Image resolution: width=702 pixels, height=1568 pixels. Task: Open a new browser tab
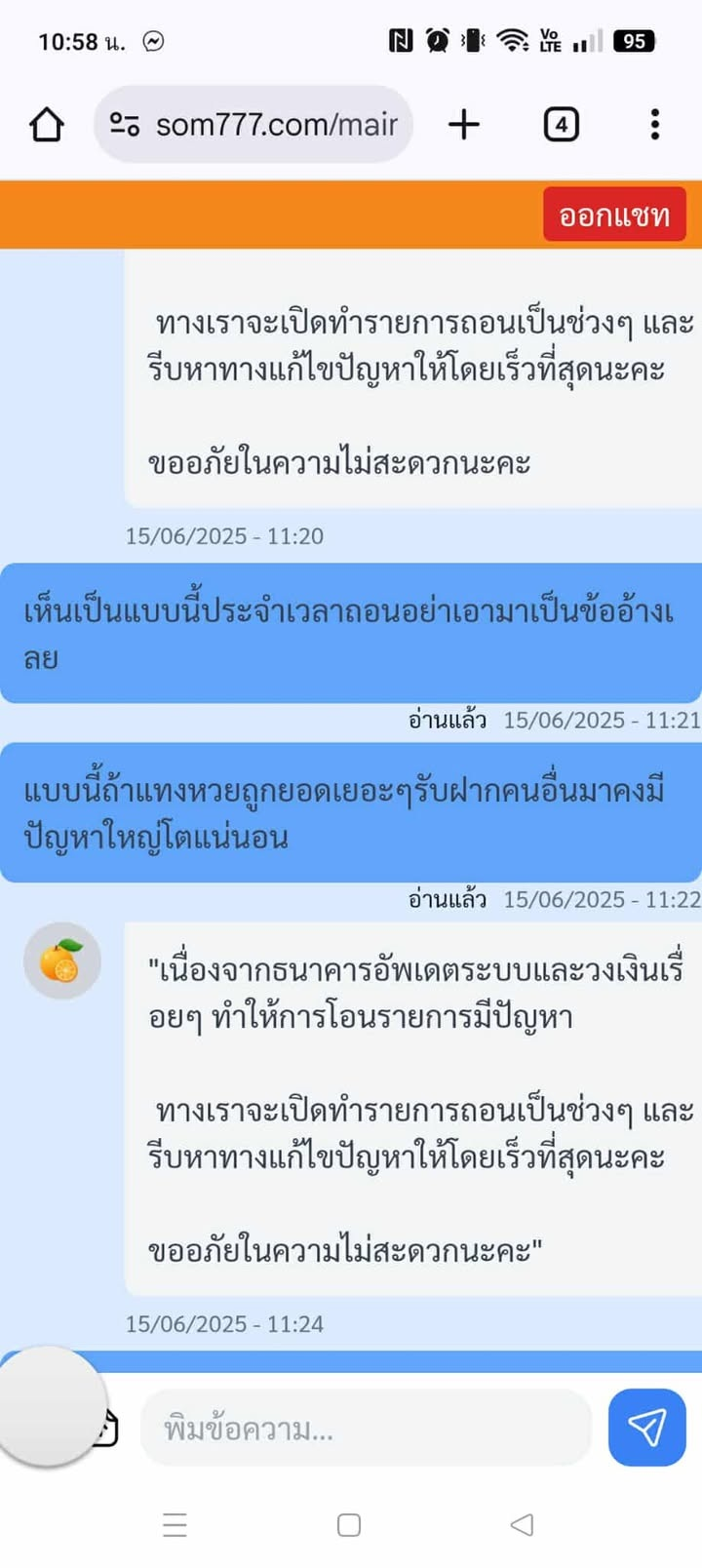point(464,125)
